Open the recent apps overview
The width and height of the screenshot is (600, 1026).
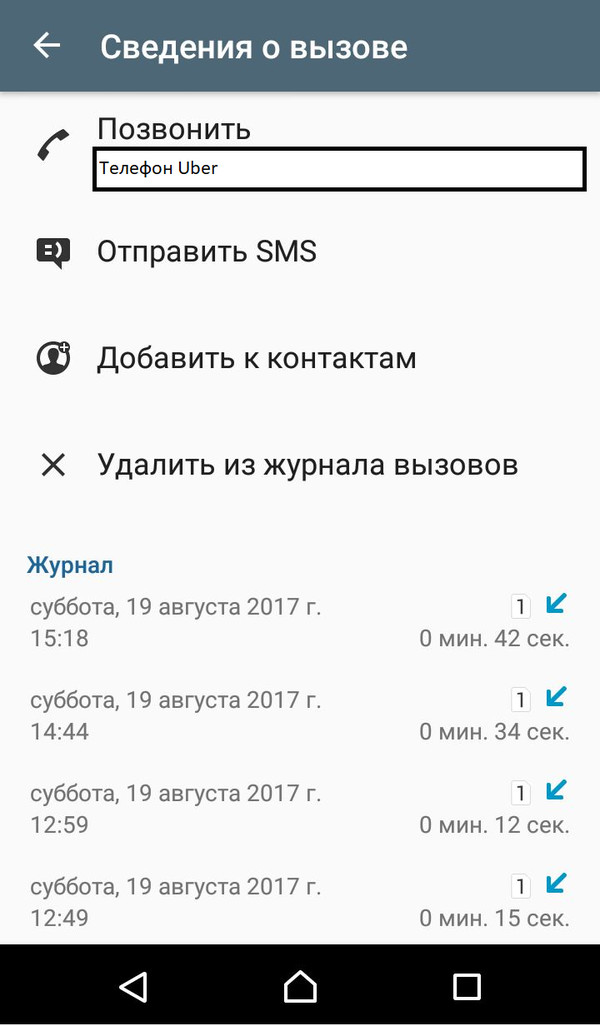coord(466,987)
